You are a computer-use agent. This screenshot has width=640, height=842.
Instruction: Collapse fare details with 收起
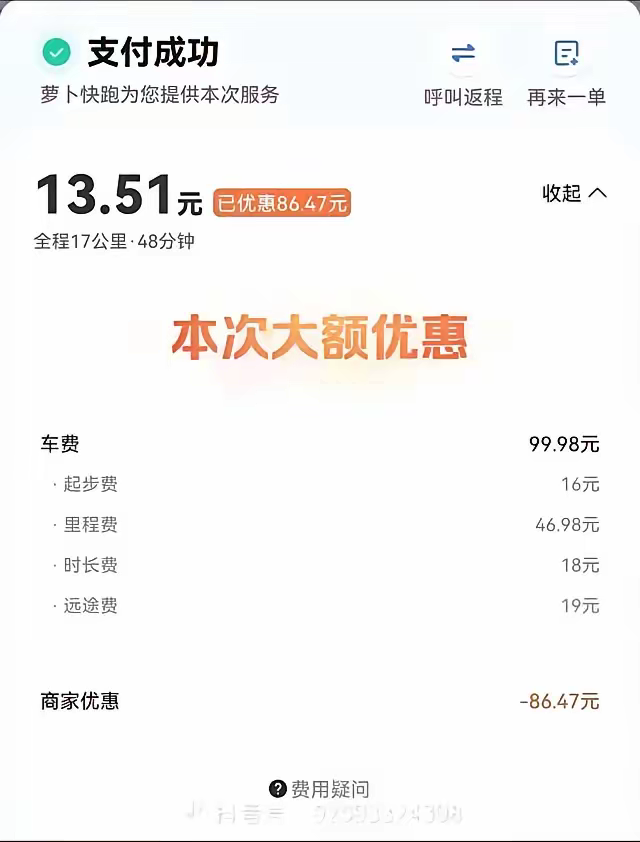pyautogui.click(x=574, y=193)
